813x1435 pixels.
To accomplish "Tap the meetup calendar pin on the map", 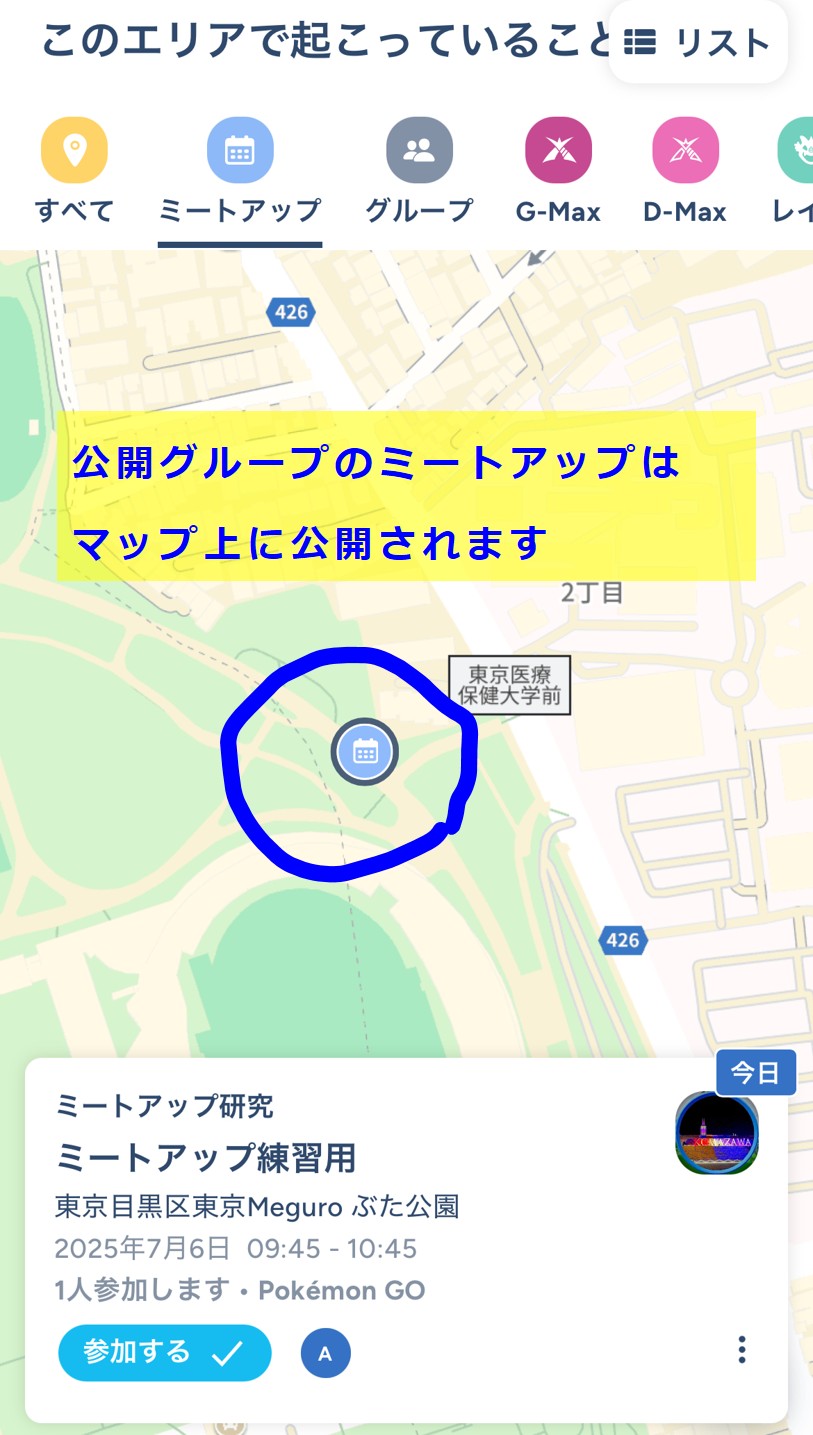I will (x=365, y=752).
